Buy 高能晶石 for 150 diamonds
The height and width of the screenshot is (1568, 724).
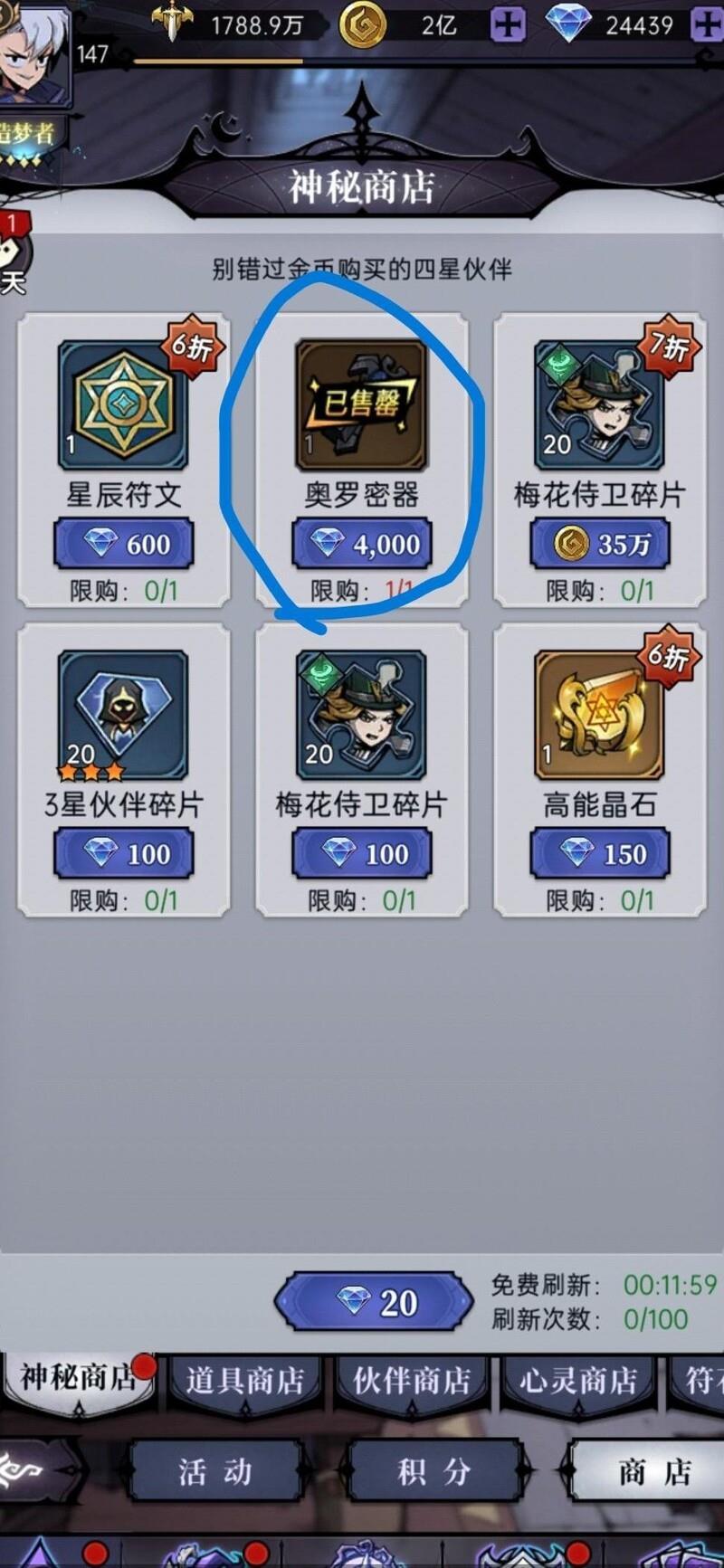[x=599, y=853]
